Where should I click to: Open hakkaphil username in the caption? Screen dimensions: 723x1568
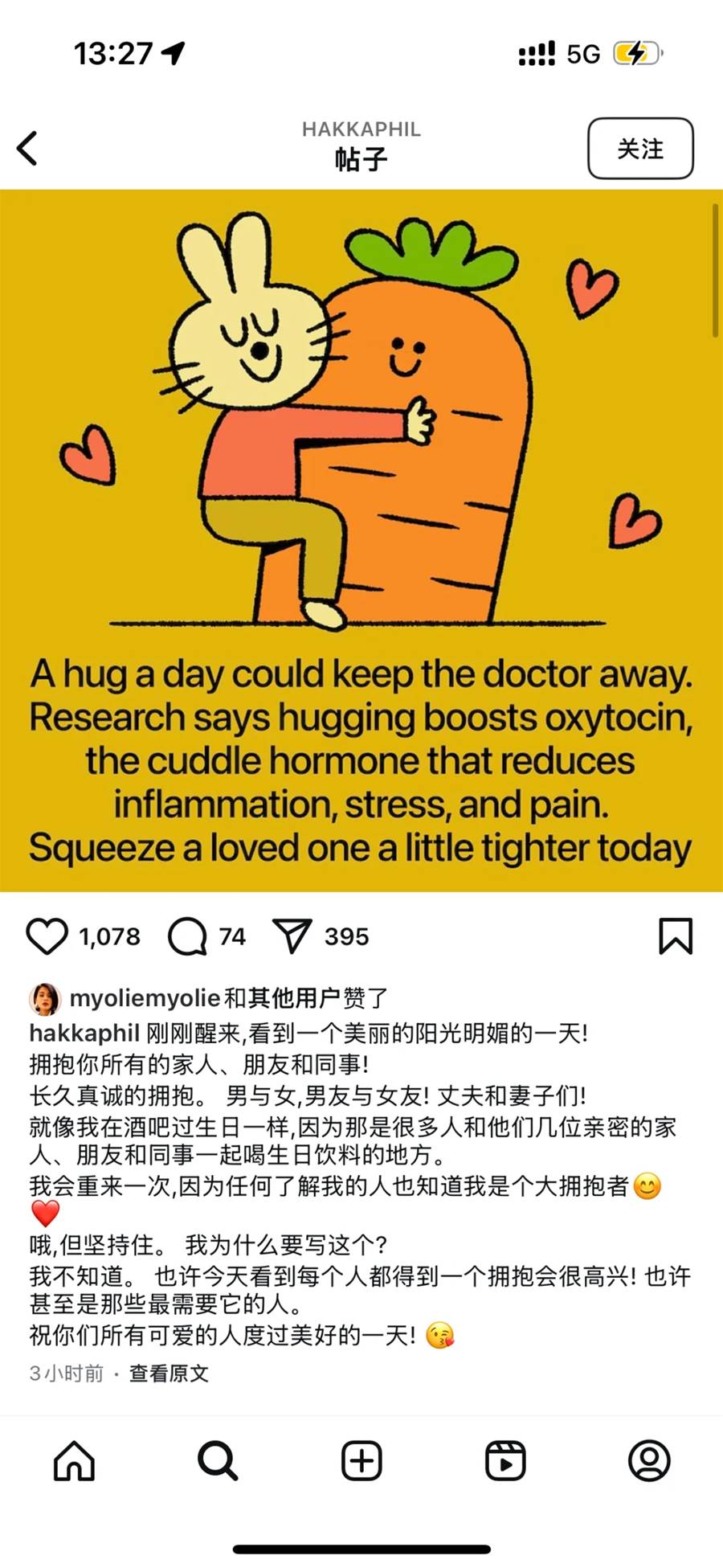pos(84,1033)
